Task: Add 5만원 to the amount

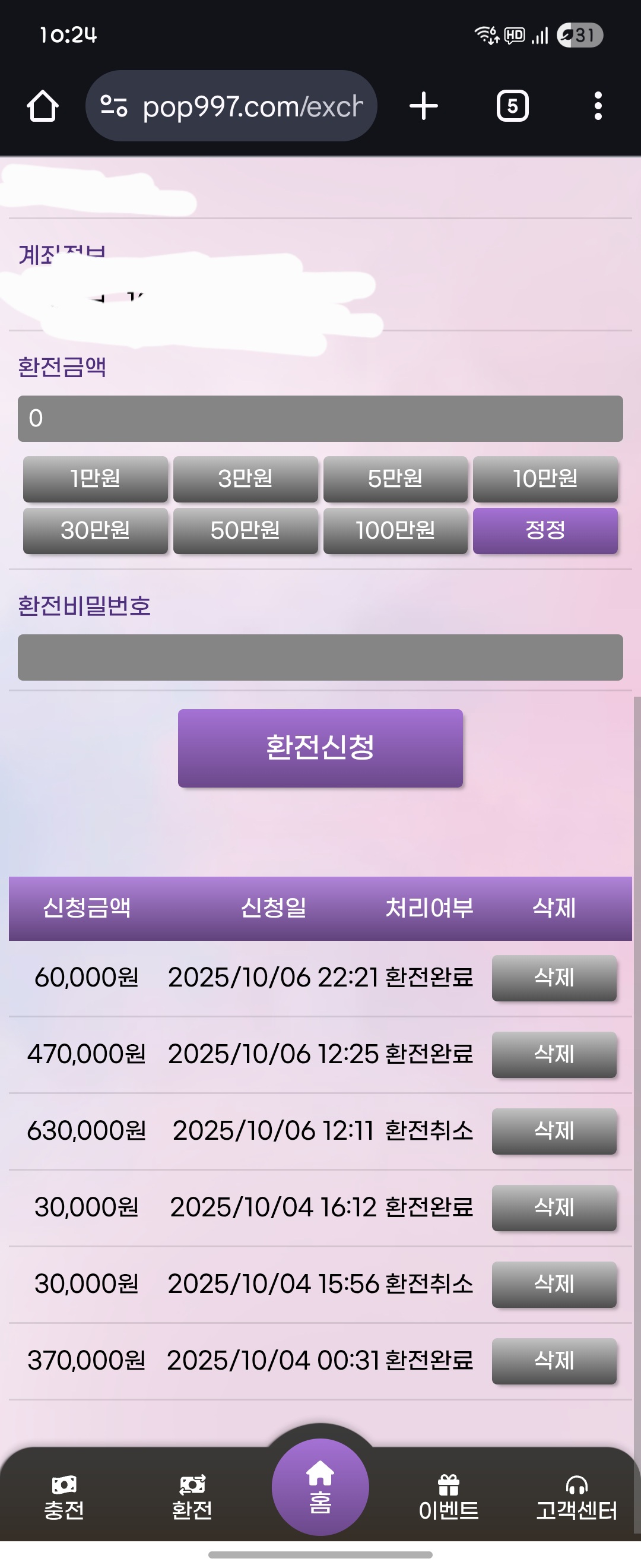Action: [395, 479]
